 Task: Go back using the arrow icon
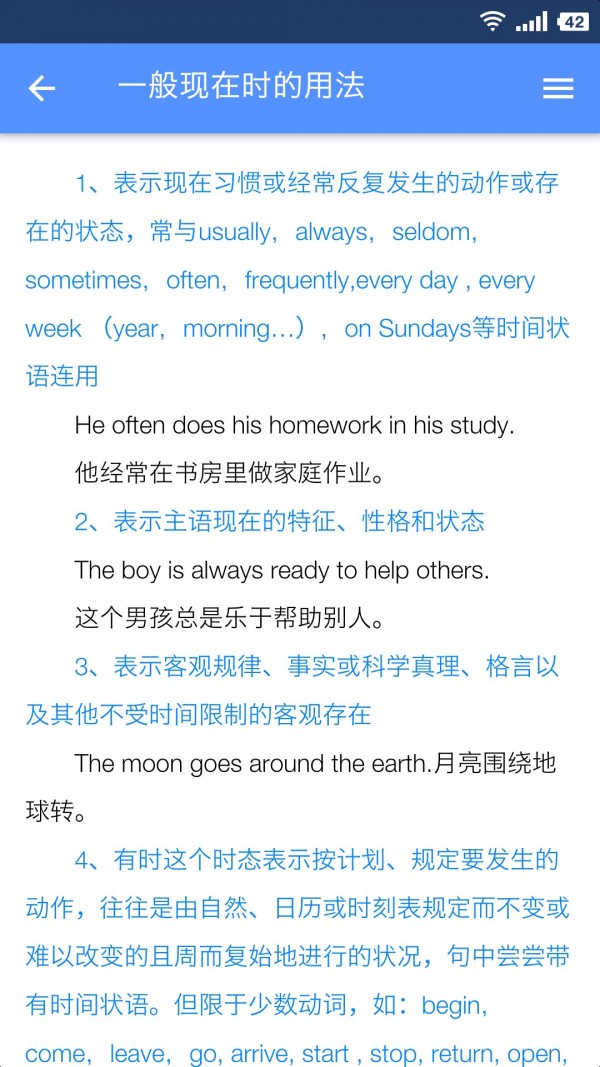click(x=41, y=88)
